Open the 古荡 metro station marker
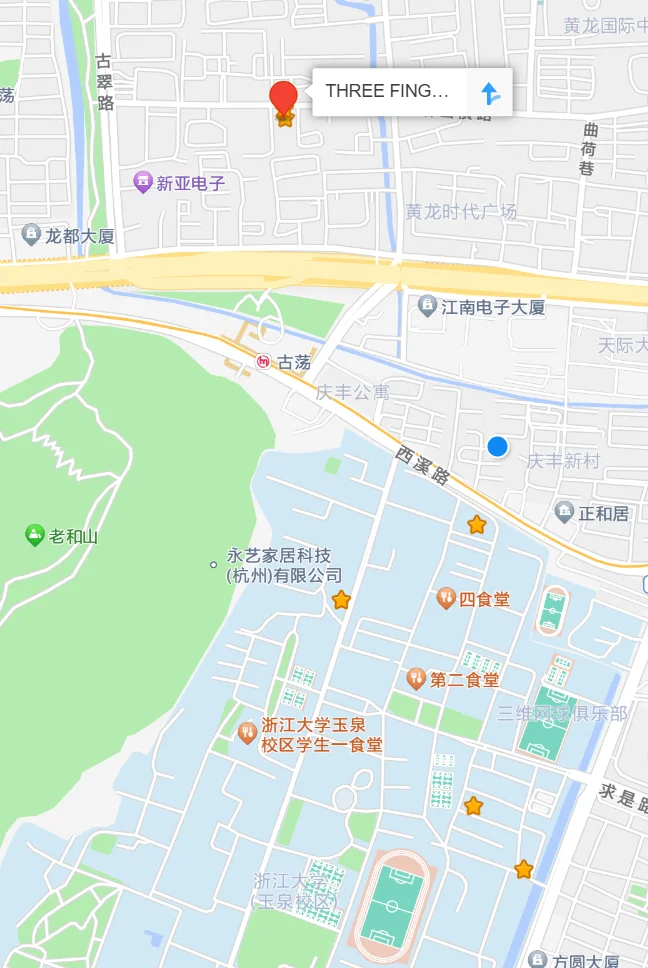 264,362
